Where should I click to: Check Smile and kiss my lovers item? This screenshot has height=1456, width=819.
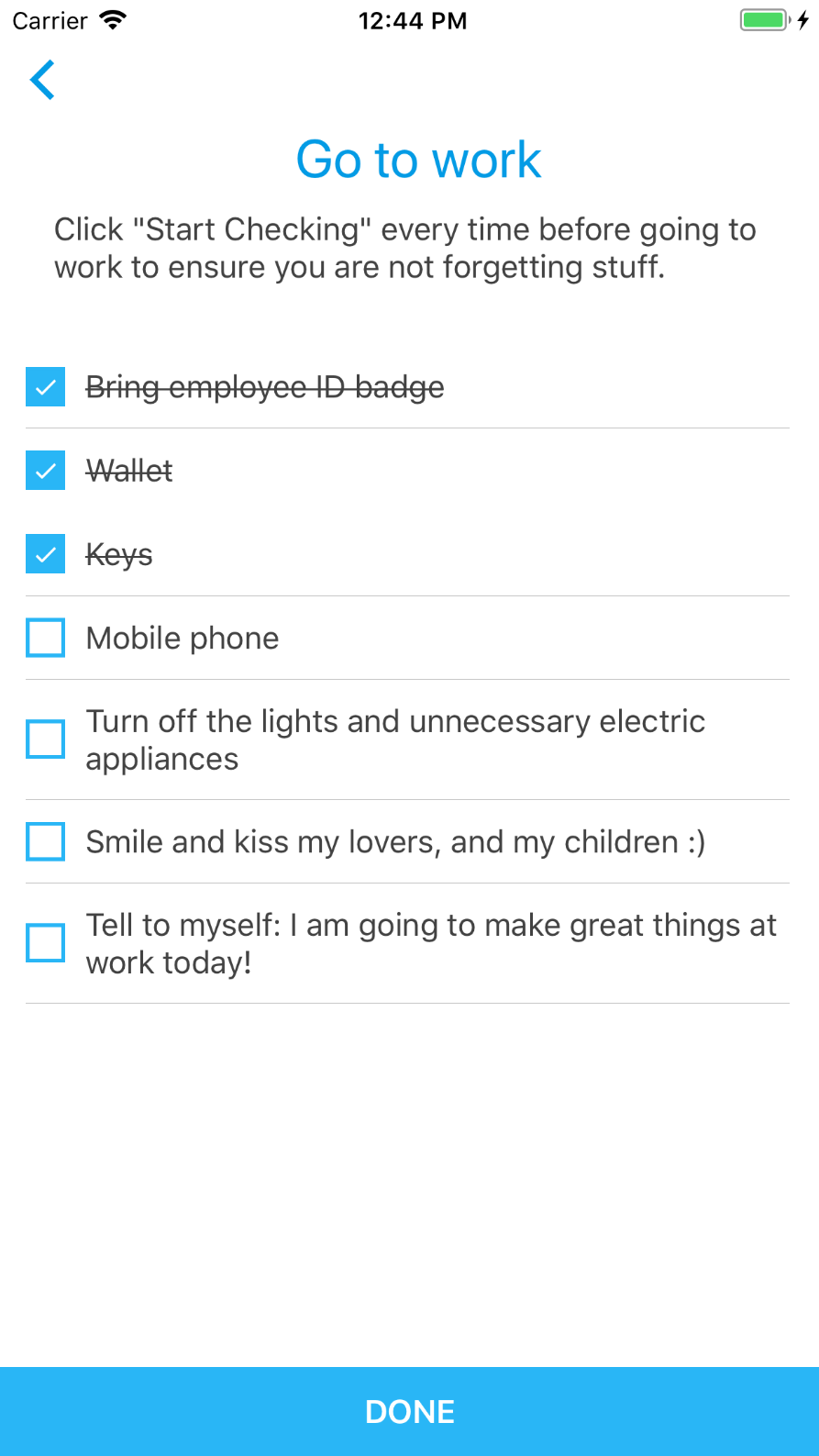point(45,841)
